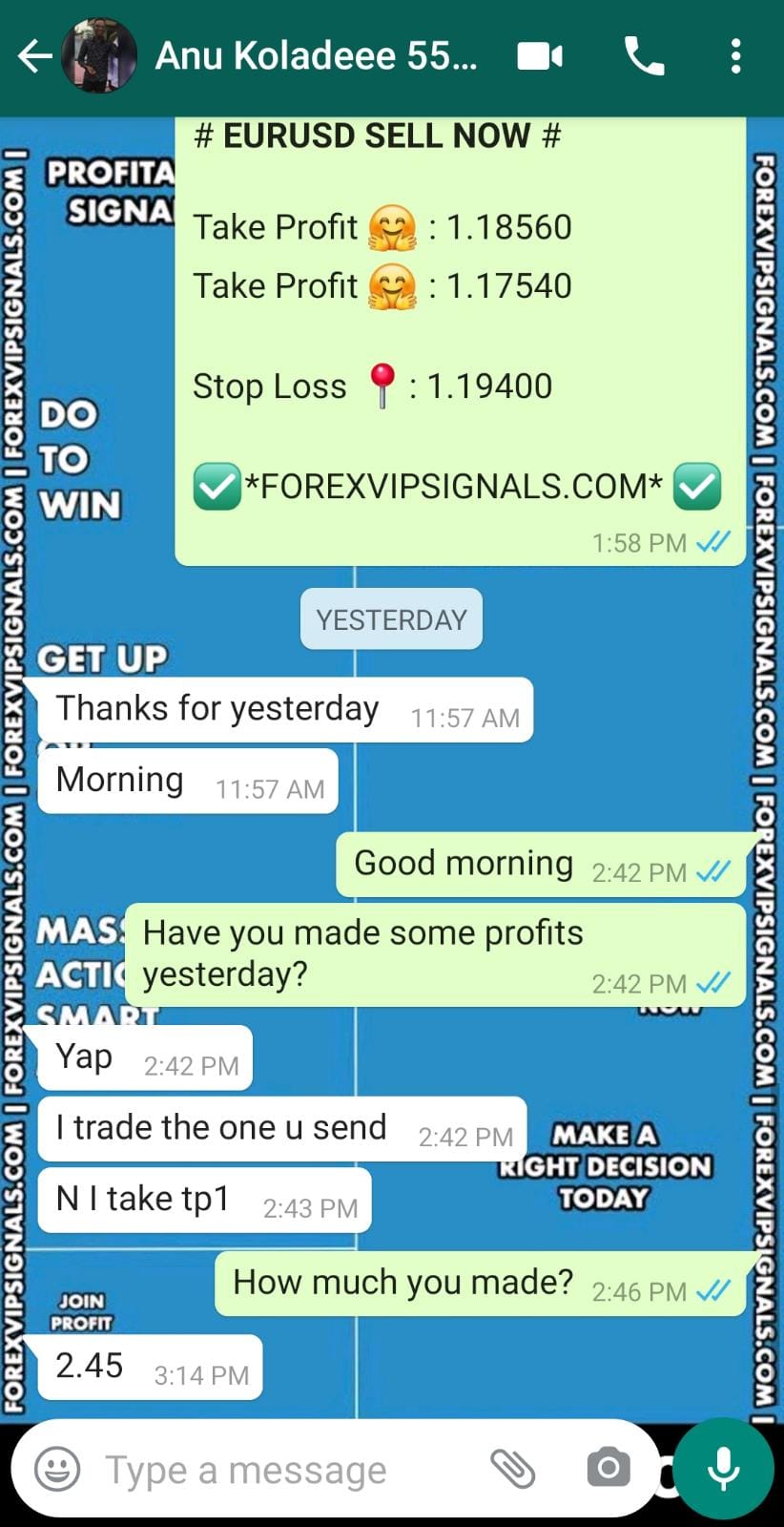This screenshot has width=784, height=1527.
Task: Attach a file with the paperclip
Action: (513, 1469)
